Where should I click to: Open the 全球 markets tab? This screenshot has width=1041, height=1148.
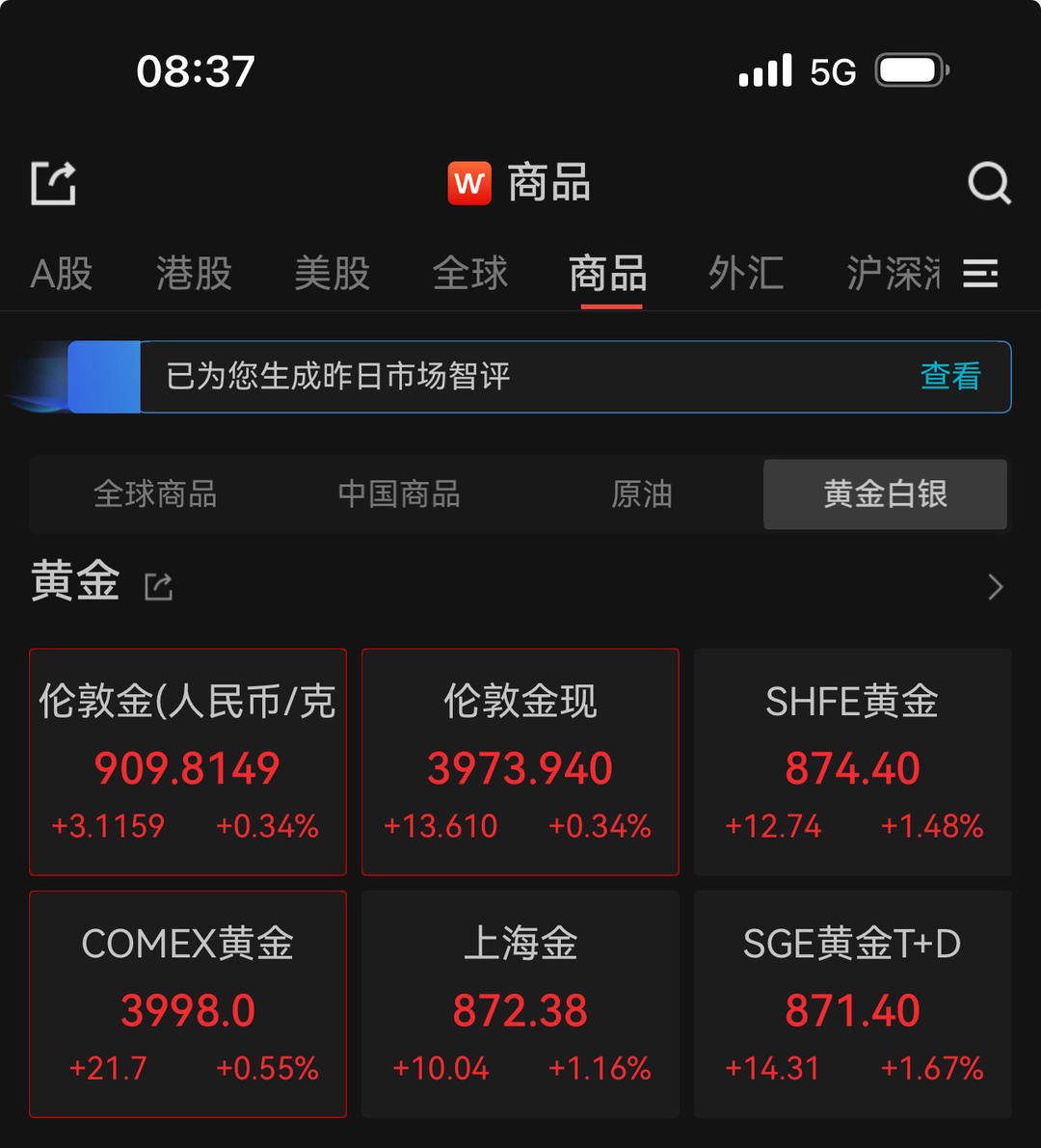[470, 274]
